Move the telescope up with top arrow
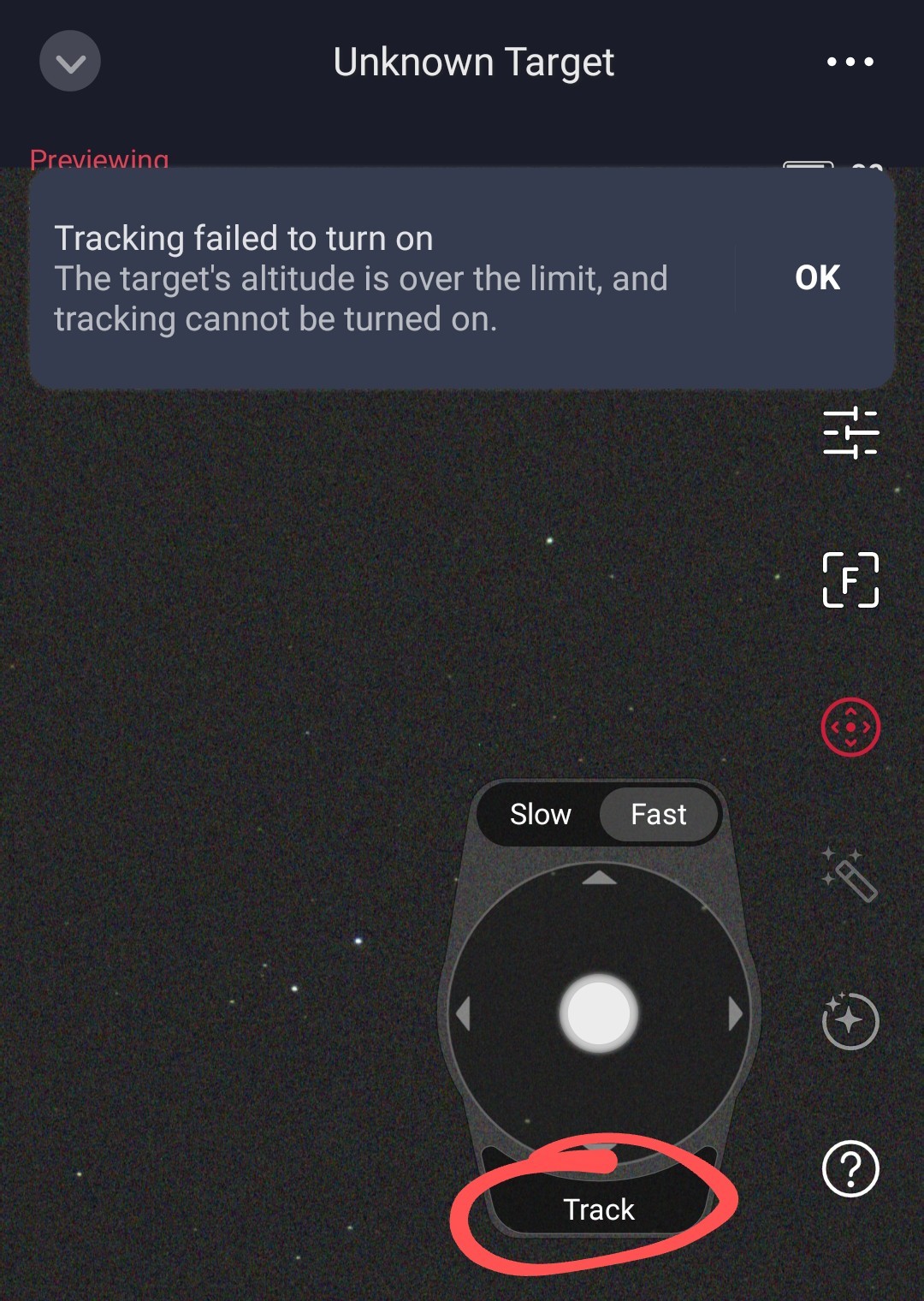This screenshot has height=1301, width=924. point(599,878)
